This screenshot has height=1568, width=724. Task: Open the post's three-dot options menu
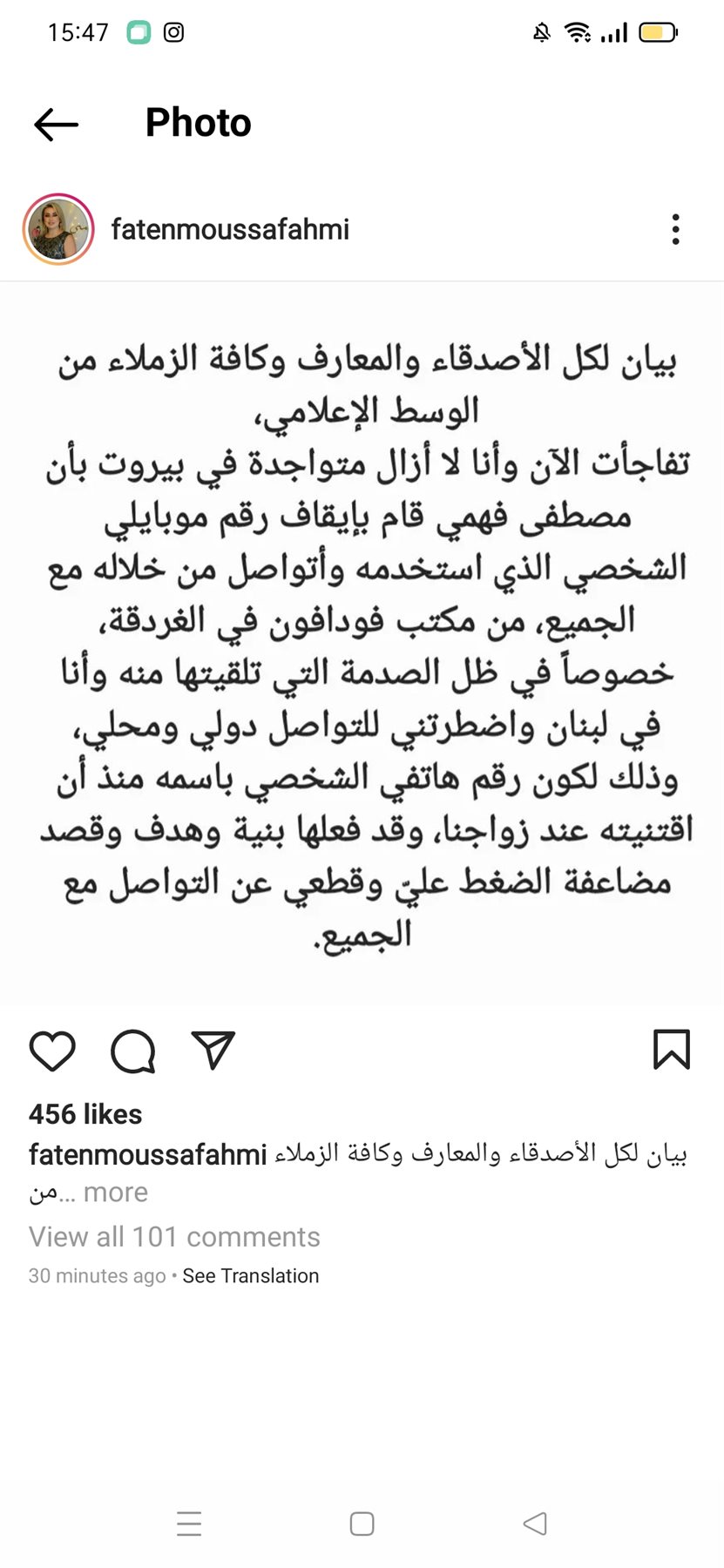coord(675,229)
